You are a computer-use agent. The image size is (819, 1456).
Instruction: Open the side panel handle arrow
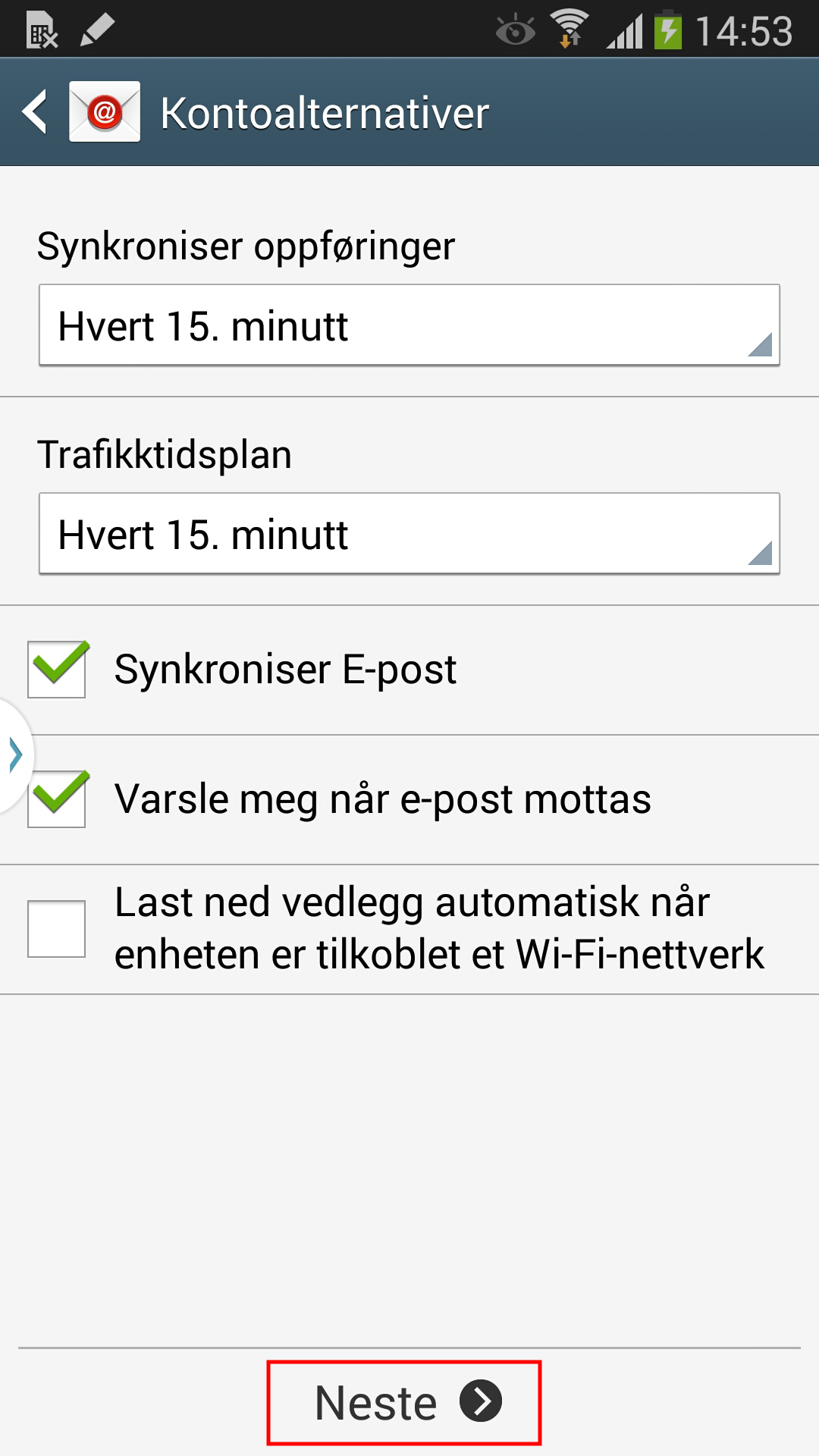coord(15,755)
